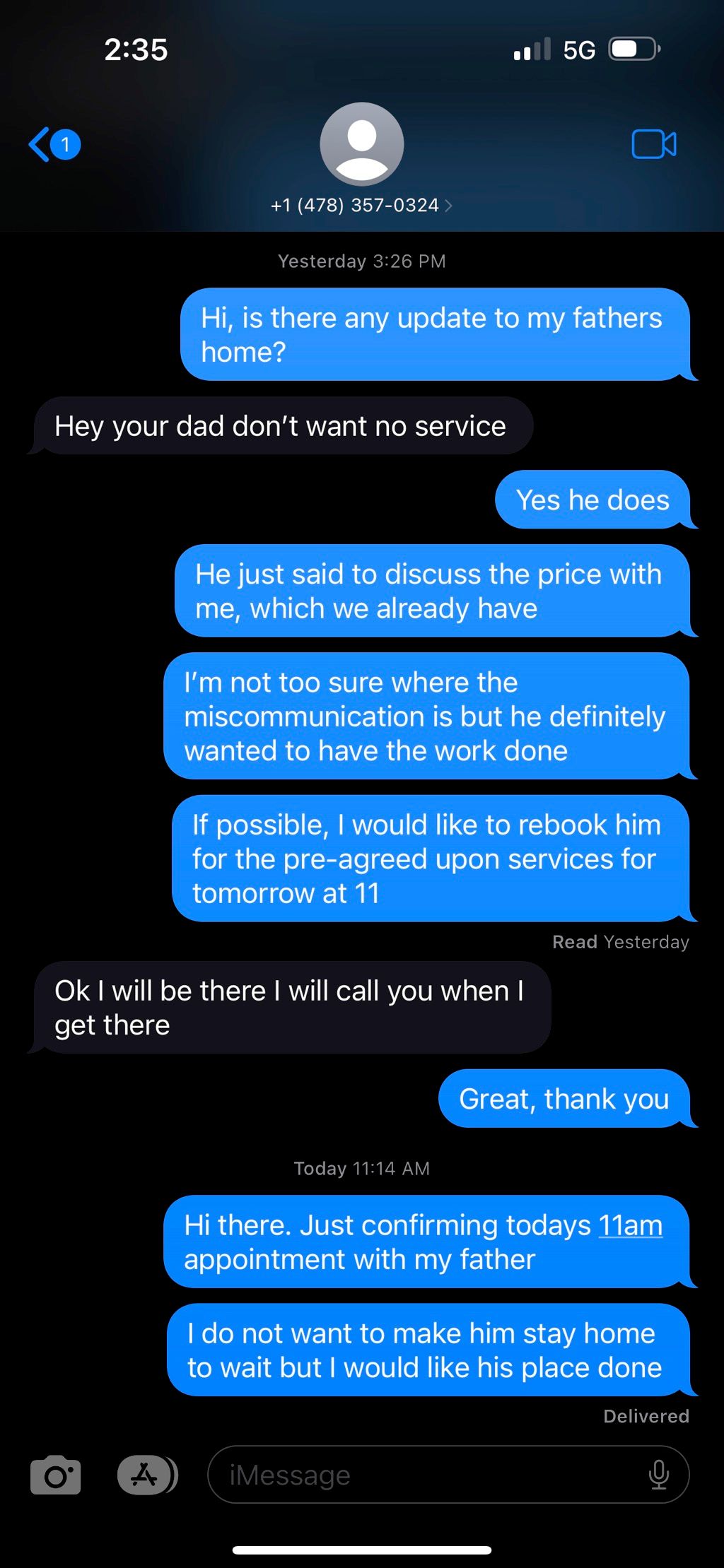Record an audio message with the microphone
Screen dimensions: 724x1568
658,1475
